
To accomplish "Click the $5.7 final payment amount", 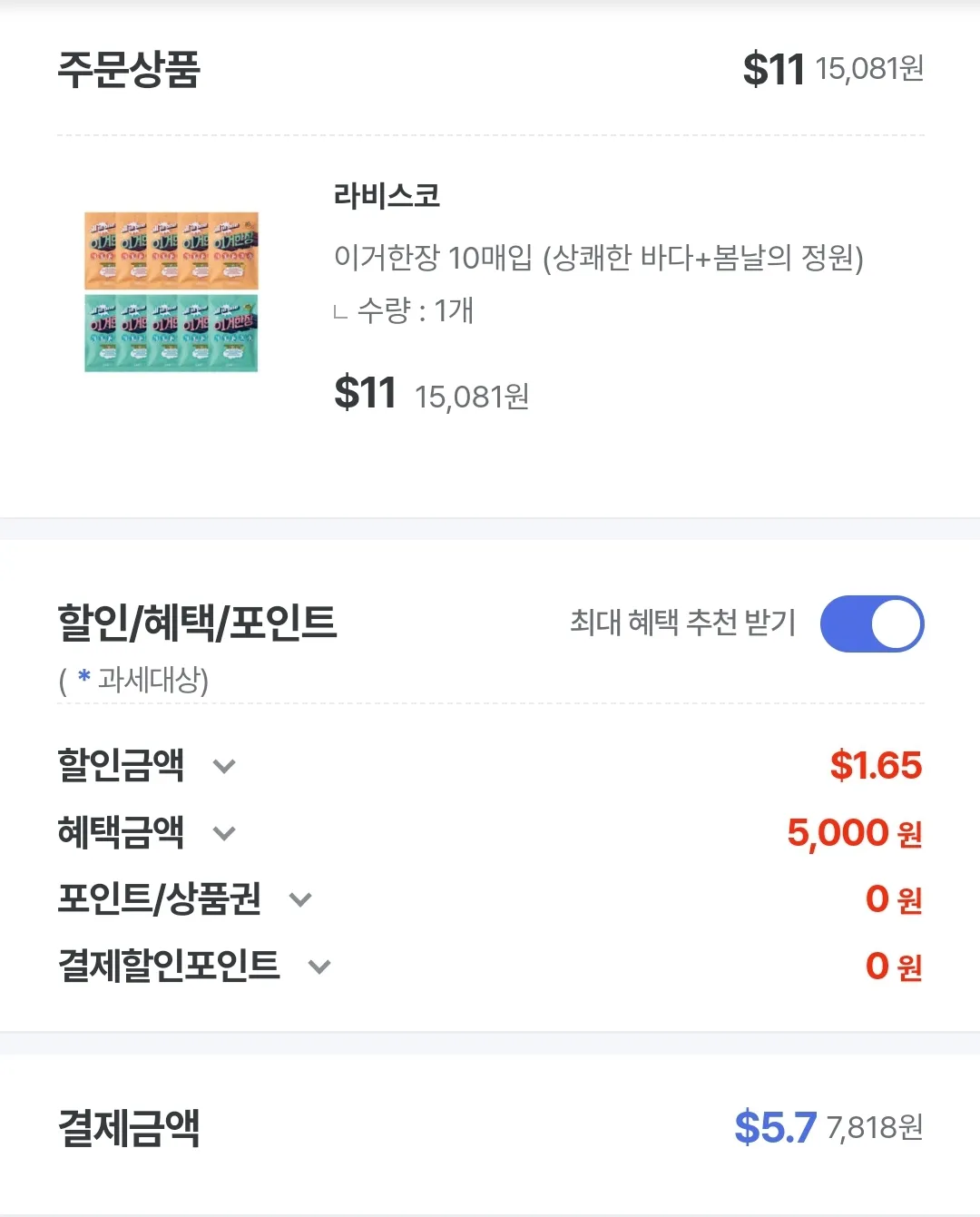I will coord(772,1128).
